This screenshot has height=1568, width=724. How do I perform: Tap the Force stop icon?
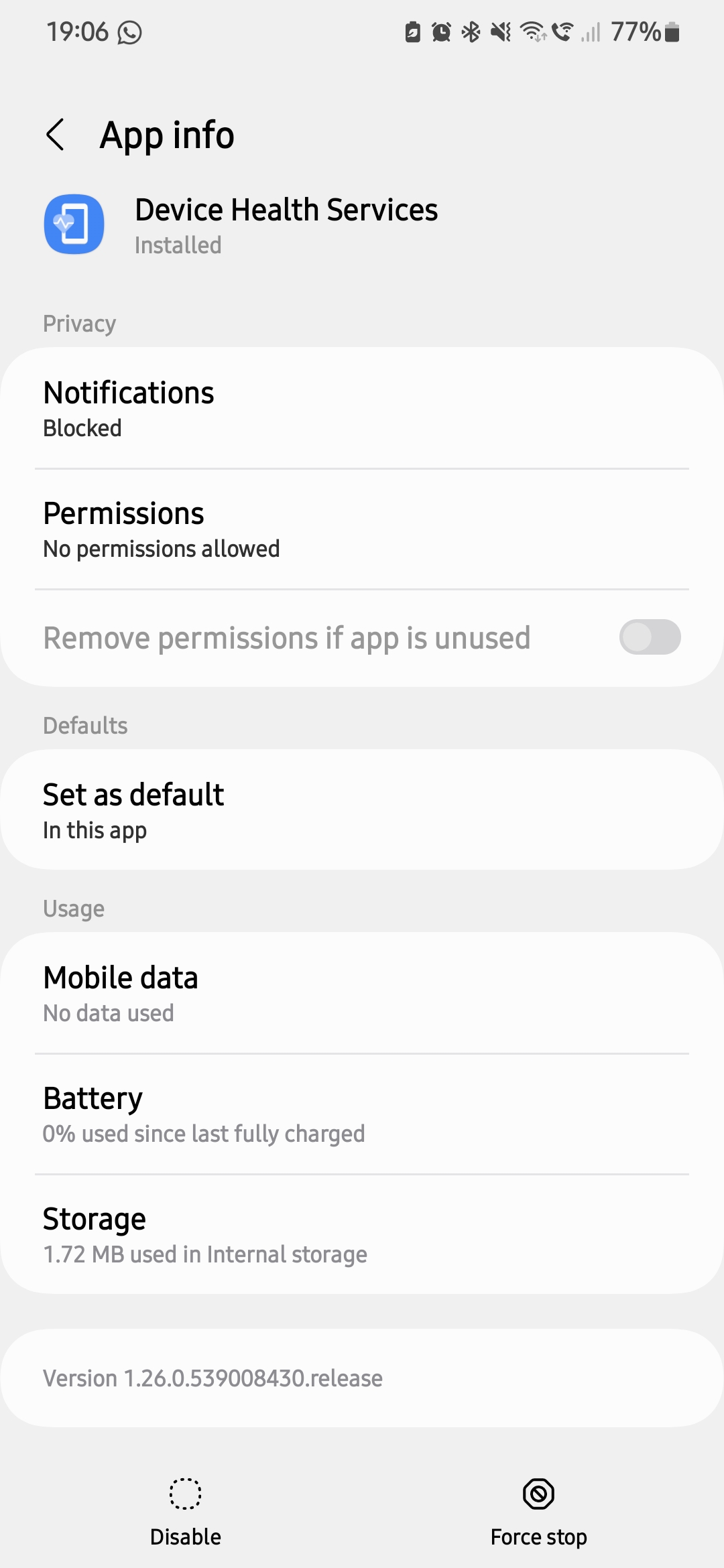(x=538, y=1493)
